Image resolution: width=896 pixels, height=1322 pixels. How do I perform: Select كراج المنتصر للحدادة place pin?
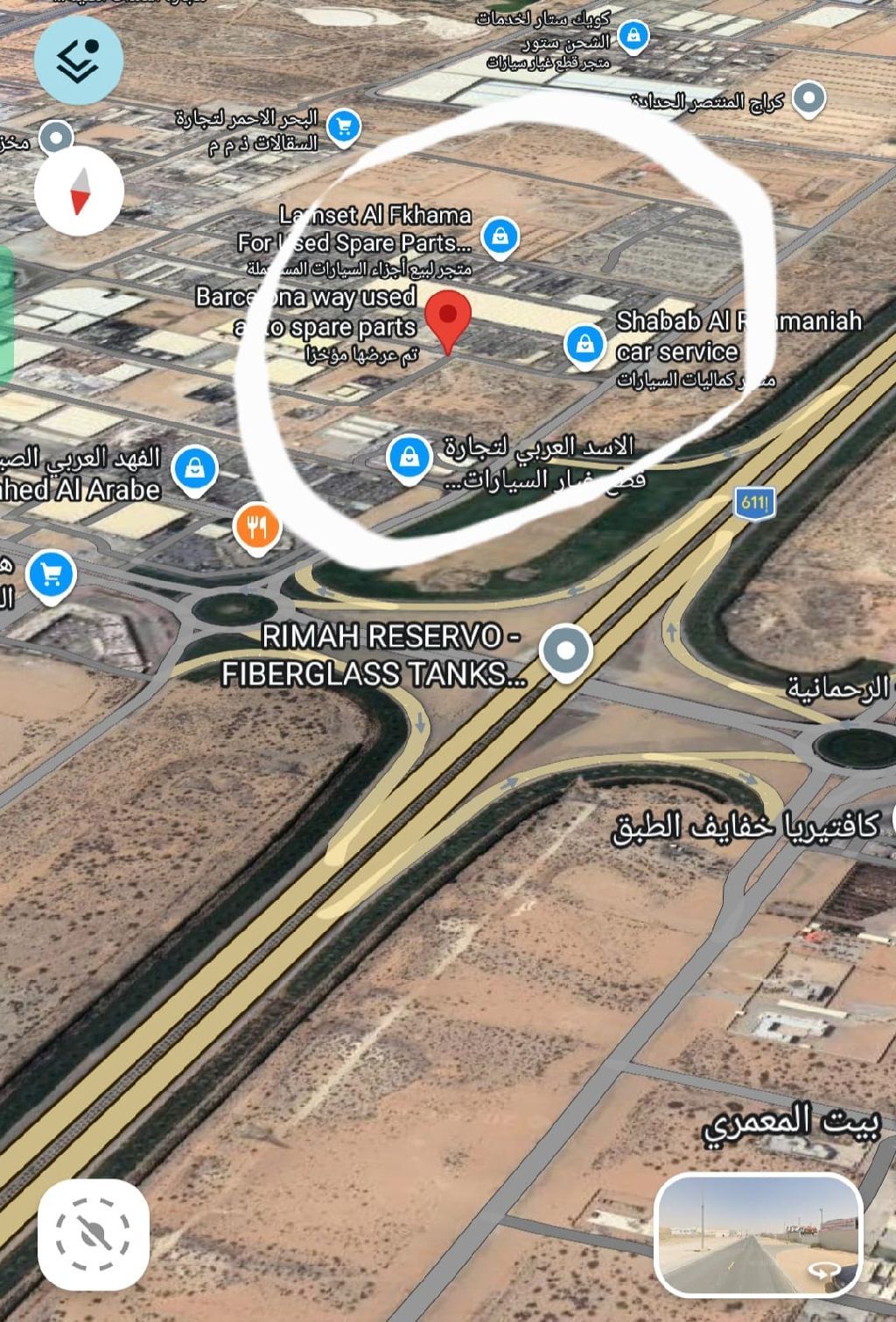pos(808,99)
